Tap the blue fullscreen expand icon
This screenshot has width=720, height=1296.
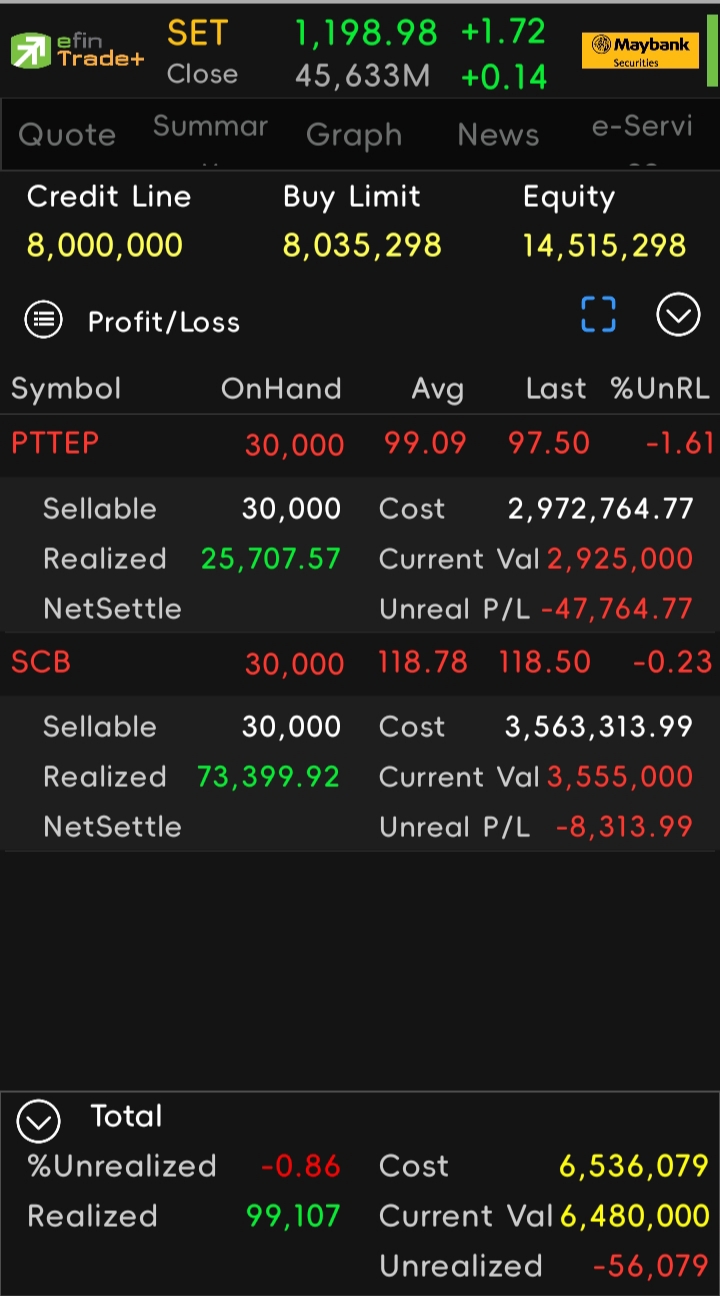click(x=598, y=315)
